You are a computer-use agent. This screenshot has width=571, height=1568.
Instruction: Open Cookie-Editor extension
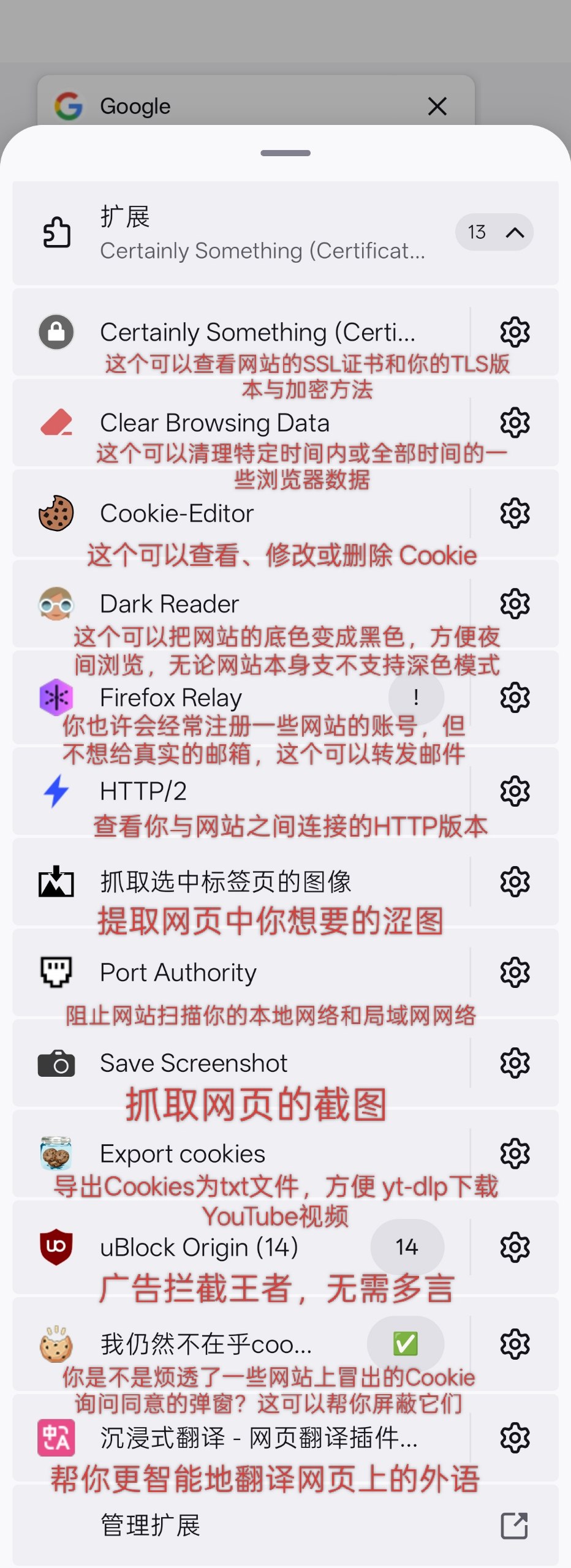pos(176,513)
